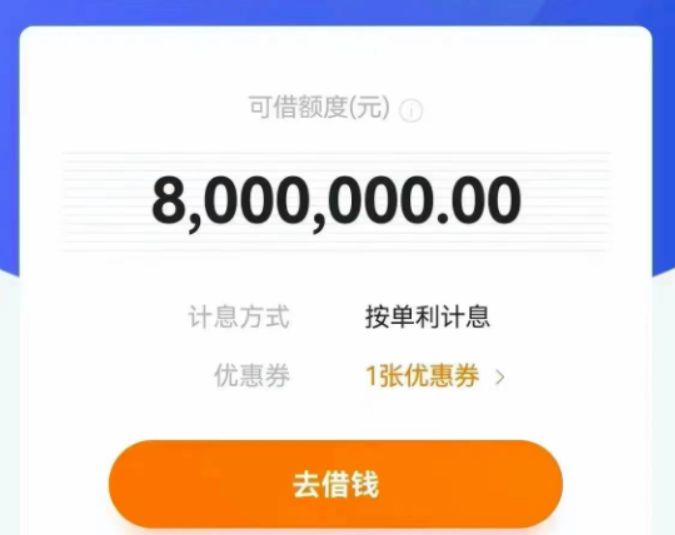This screenshot has height=535, width=675.
Task: Open the 1张优惠券 coupon row
Action: coord(432,377)
